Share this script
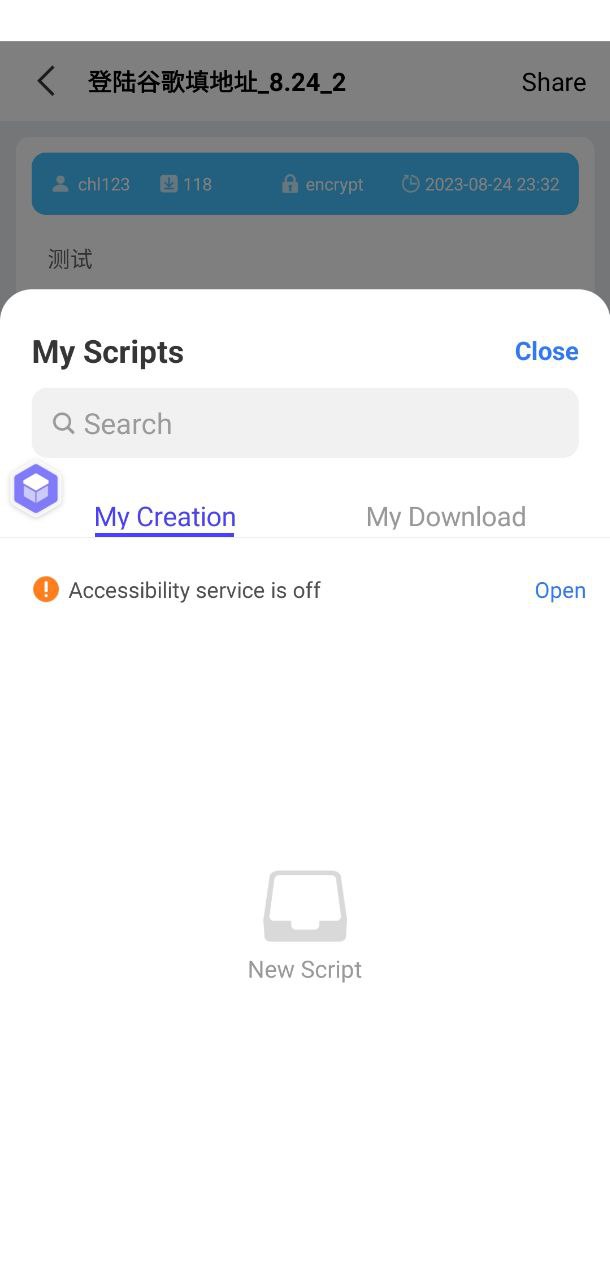Image resolution: width=610 pixels, height=1280 pixels. click(x=553, y=82)
